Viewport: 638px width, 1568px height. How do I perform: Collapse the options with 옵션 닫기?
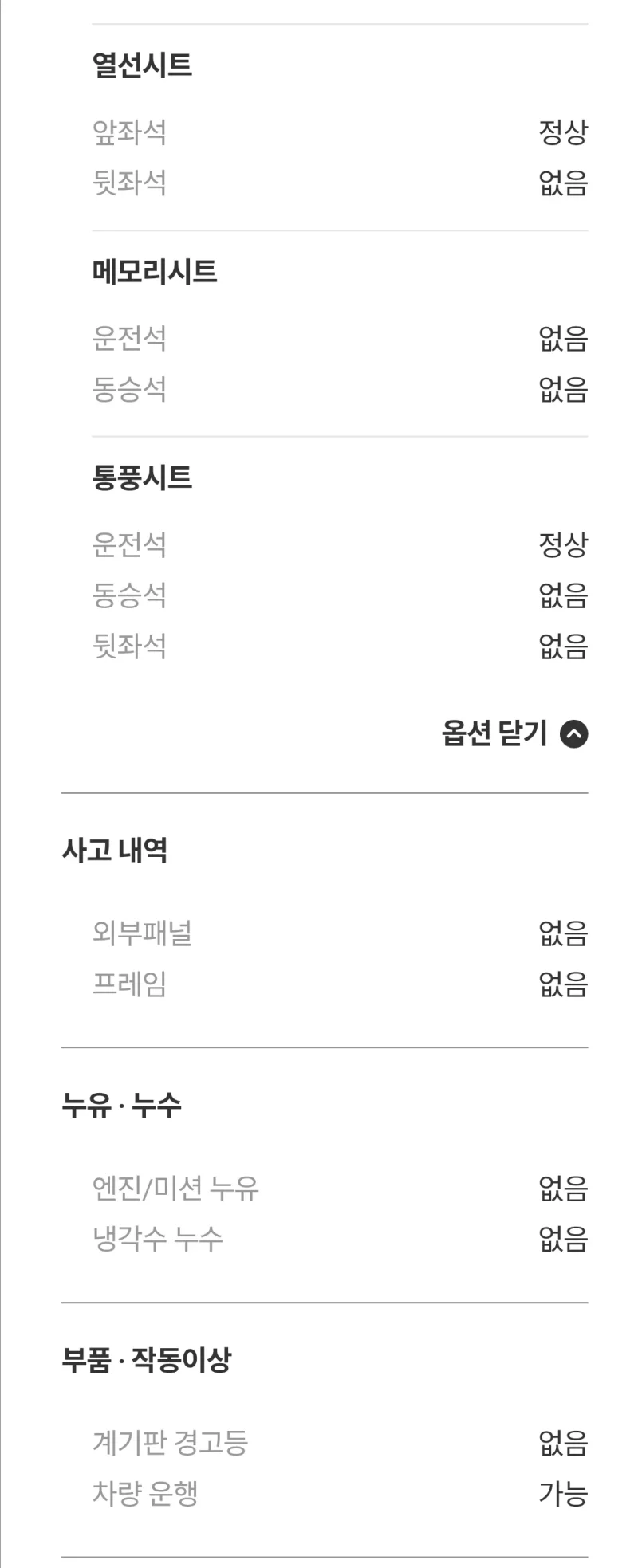514,733
